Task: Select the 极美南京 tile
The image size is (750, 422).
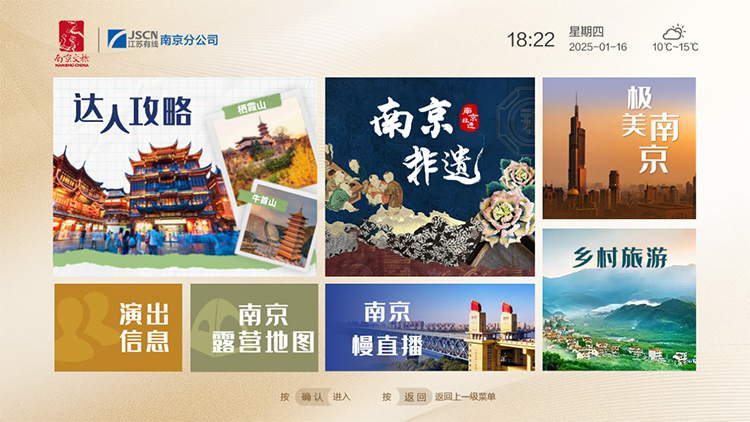Action: click(618, 149)
